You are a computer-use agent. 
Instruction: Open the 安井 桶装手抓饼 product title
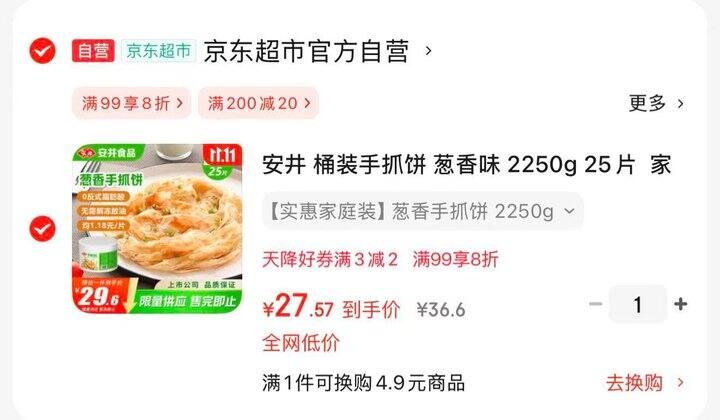tap(465, 165)
